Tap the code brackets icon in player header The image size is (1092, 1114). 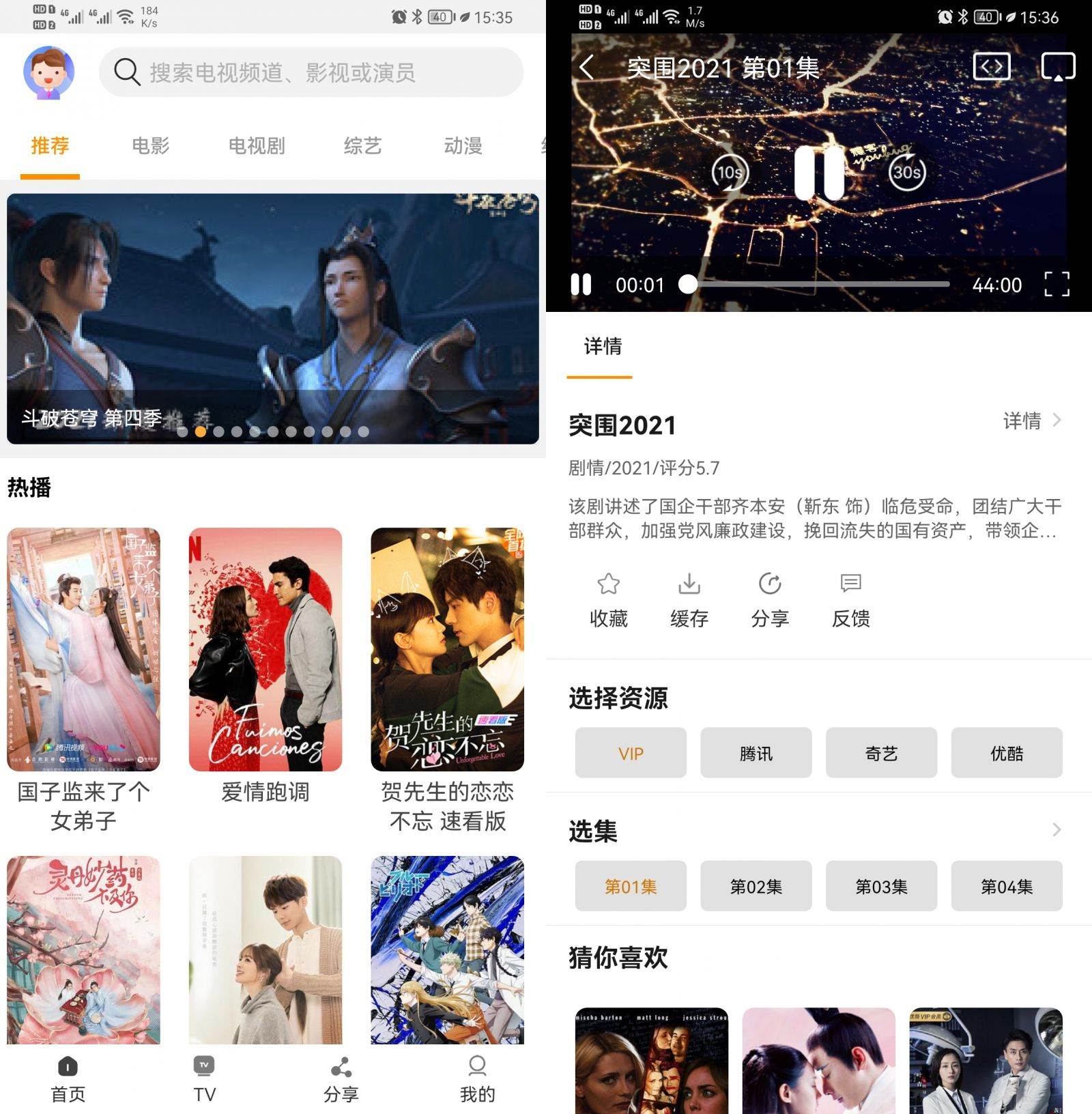(x=991, y=68)
